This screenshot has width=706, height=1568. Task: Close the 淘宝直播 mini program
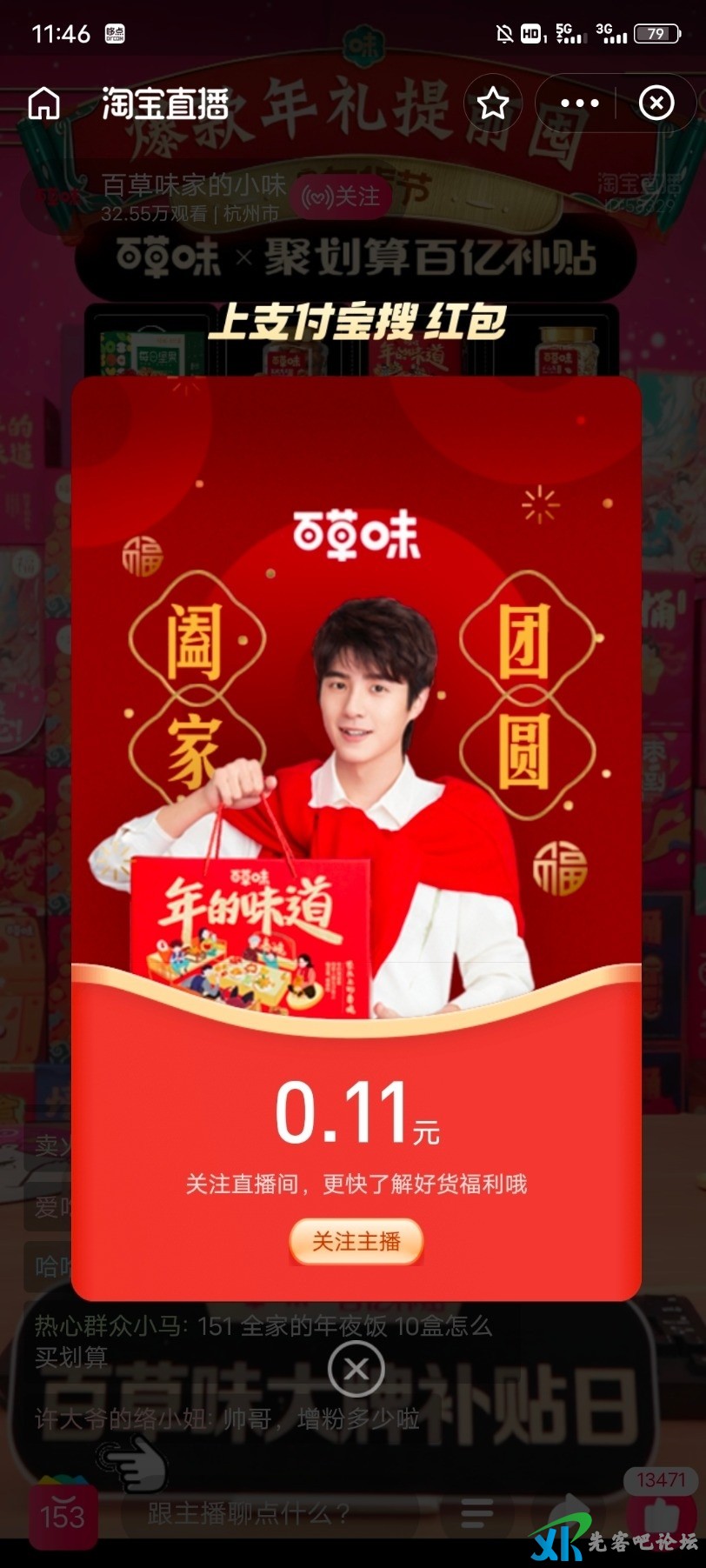[656, 103]
